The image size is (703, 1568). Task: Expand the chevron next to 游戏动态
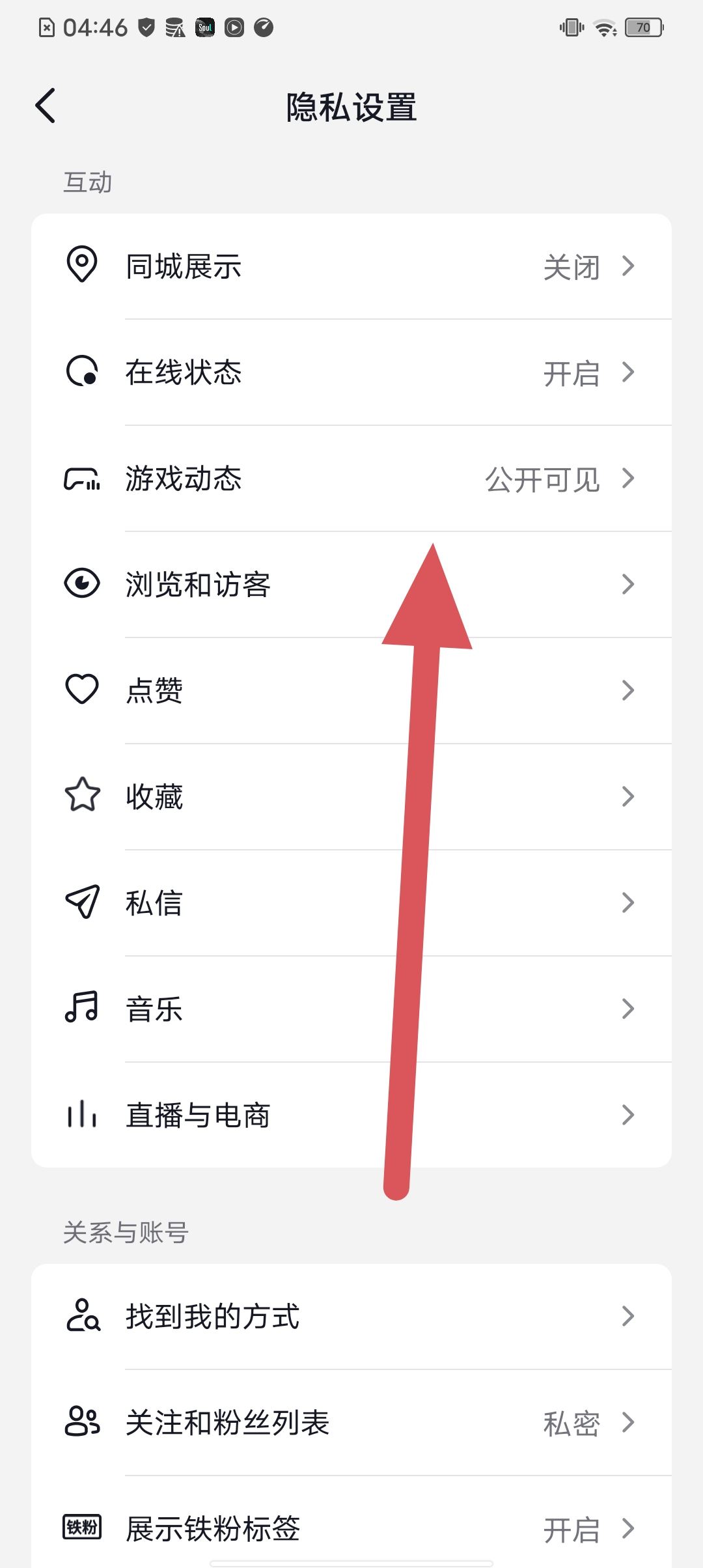[x=628, y=479]
